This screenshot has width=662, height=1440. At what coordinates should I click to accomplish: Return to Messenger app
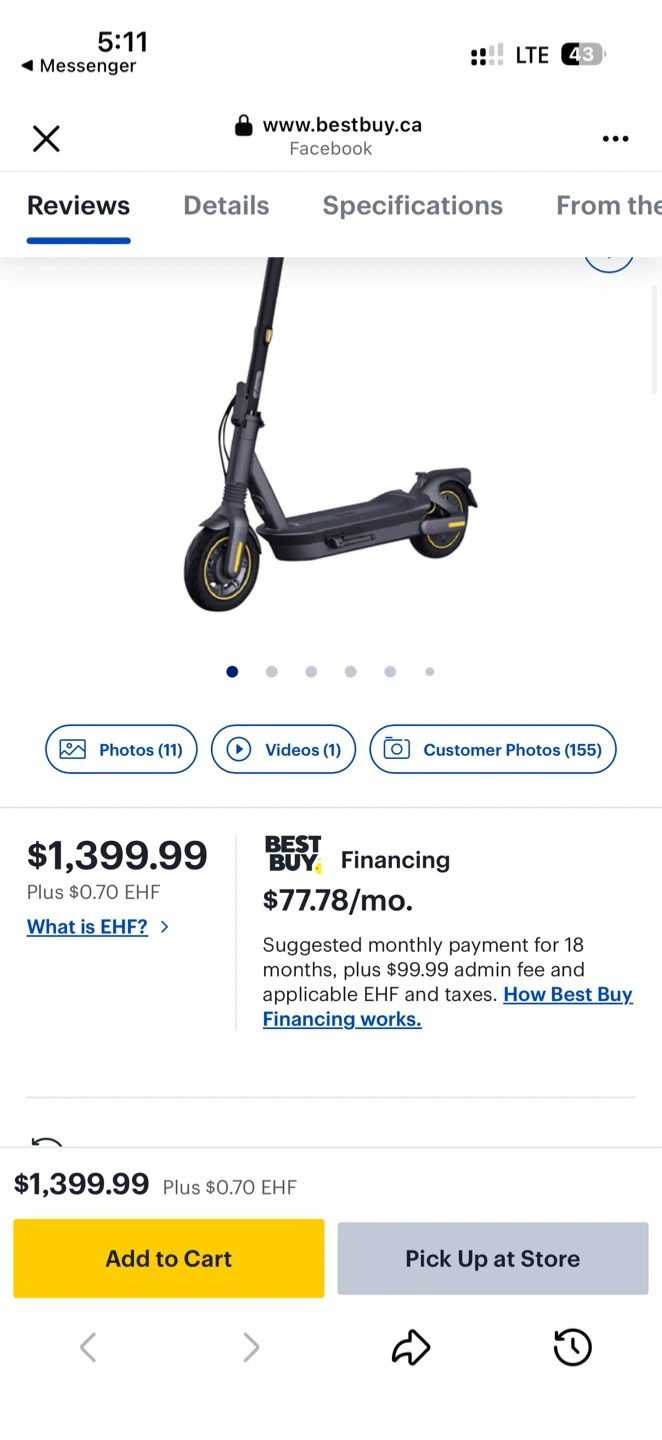tap(78, 66)
